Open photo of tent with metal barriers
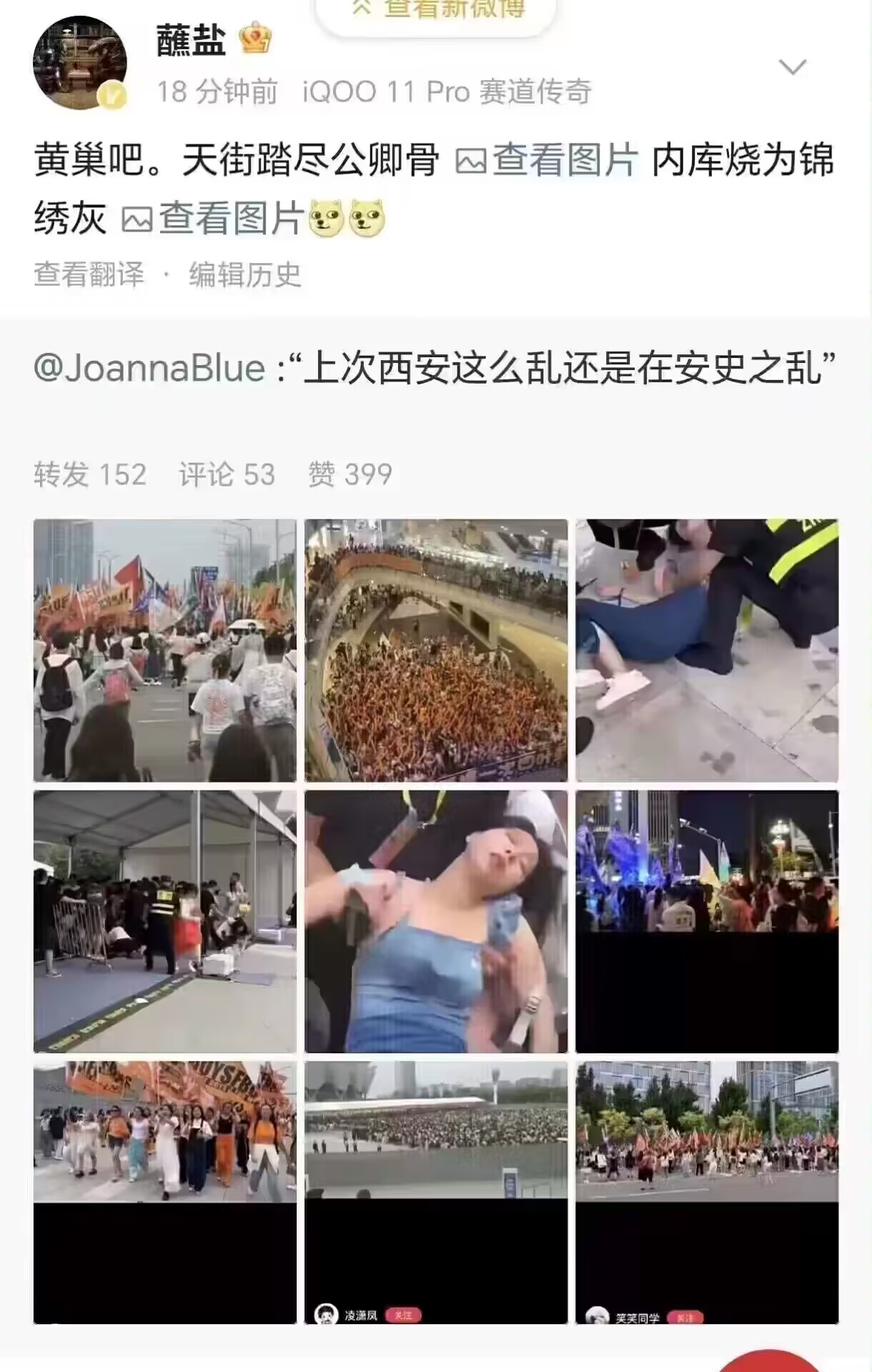 pyautogui.click(x=164, y=921)
